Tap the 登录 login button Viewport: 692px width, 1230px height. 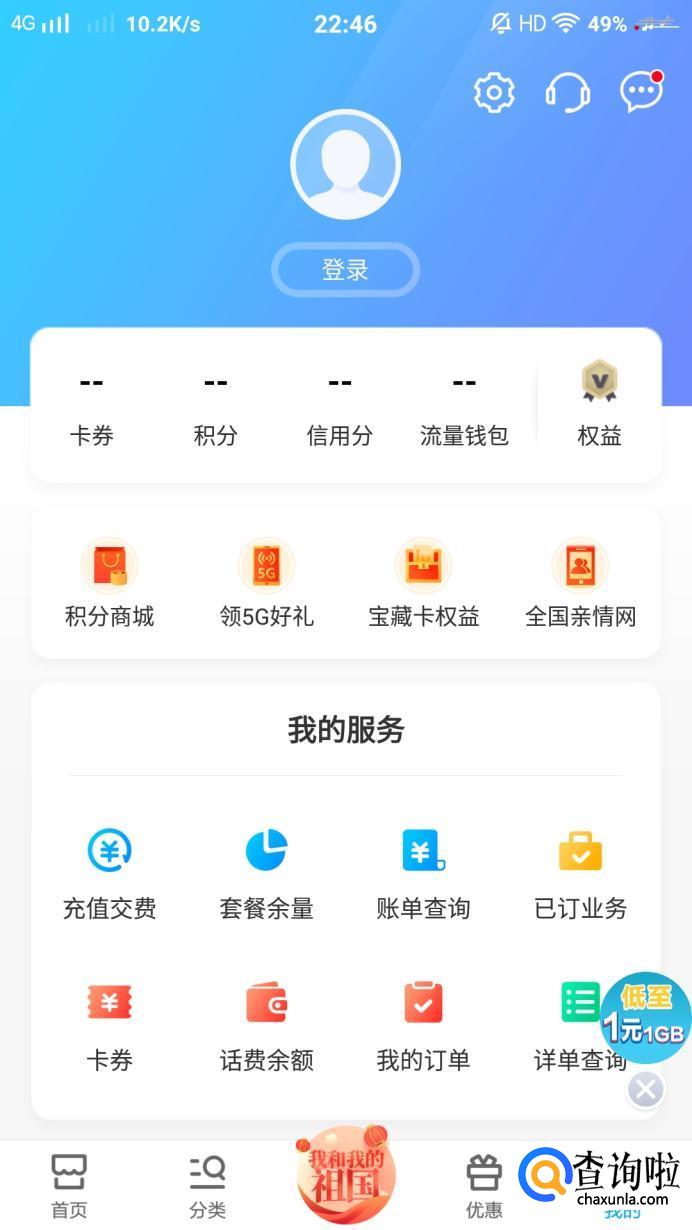click(x=345, y=269)
